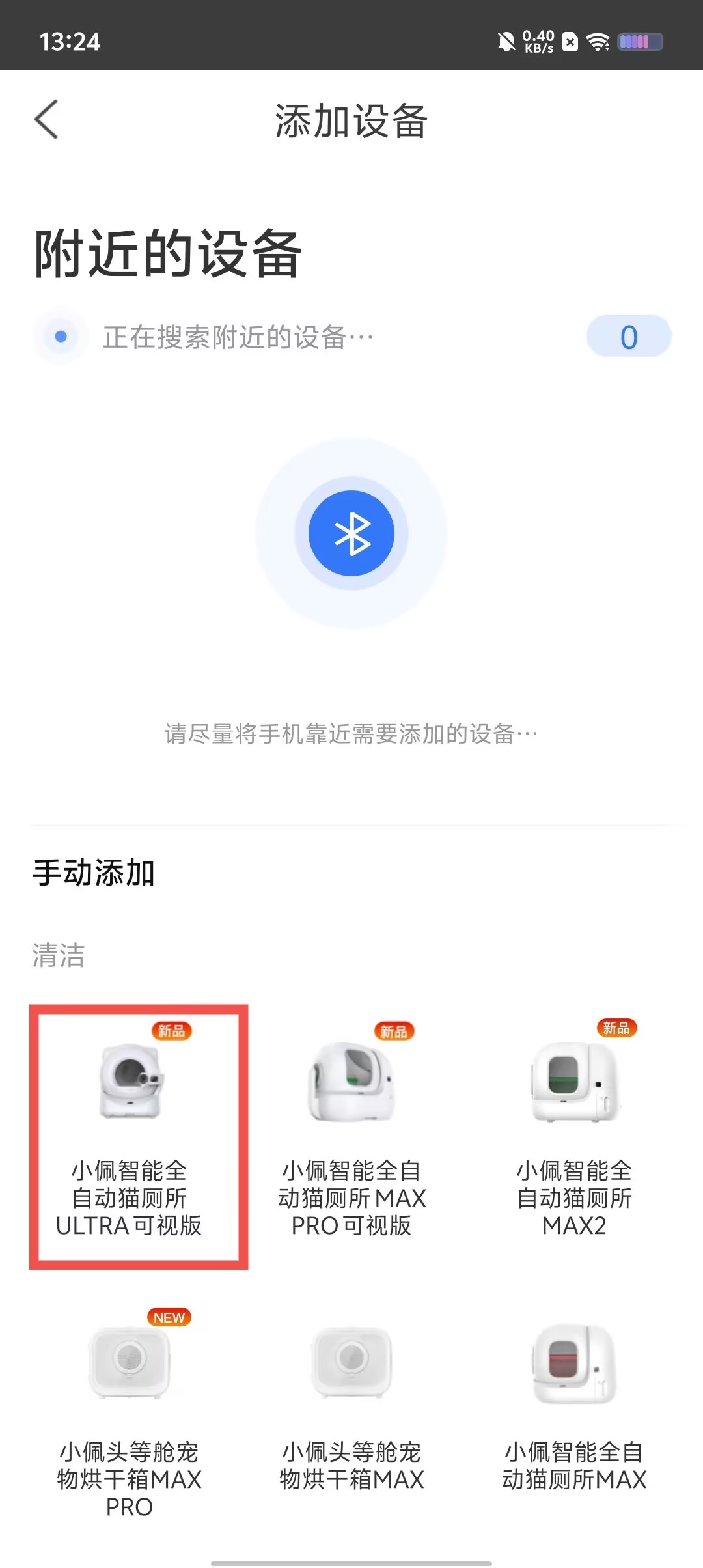The image size is (703, 1568).
Task: Go back from the 添加设备 screen
Action: click(47, 120)
